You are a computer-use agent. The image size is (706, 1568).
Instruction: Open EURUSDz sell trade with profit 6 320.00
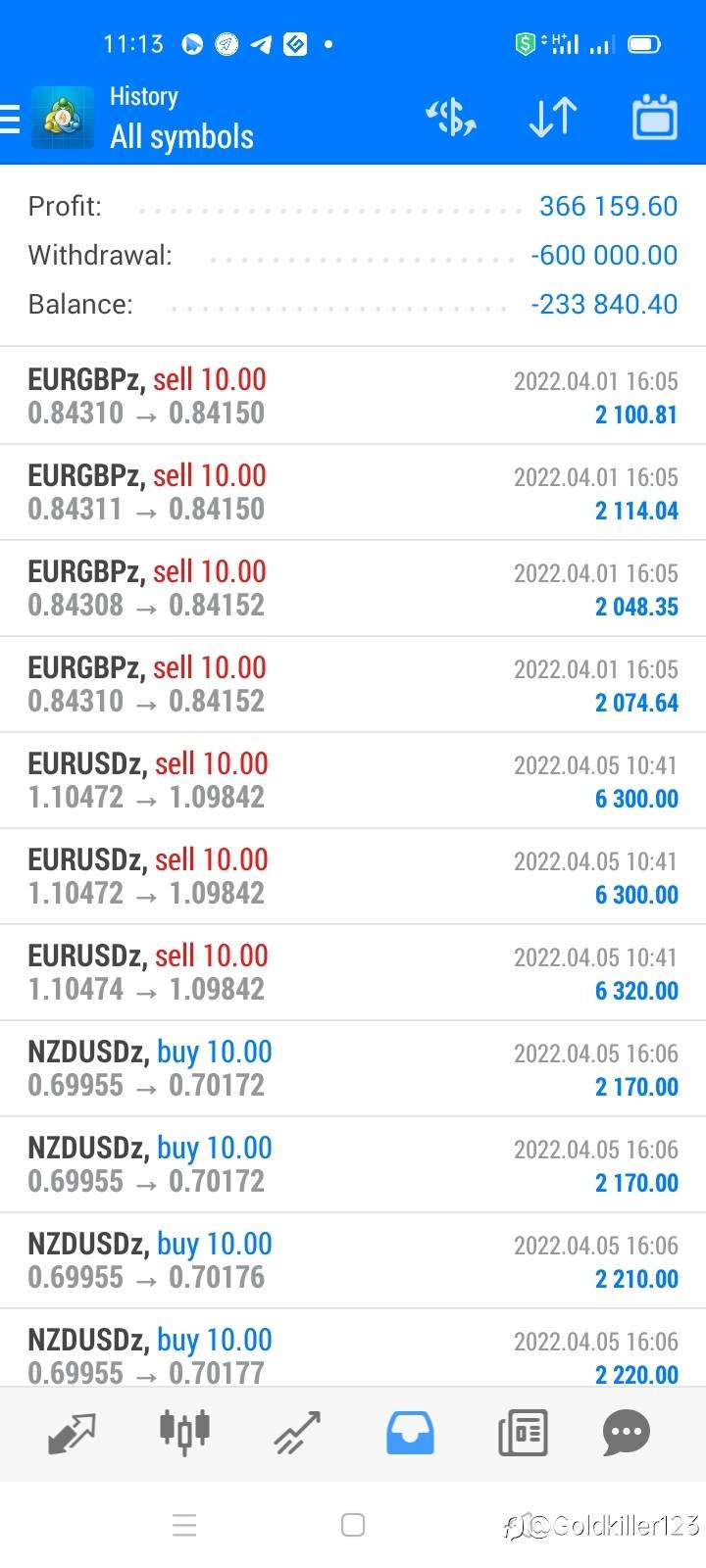pos(353,972)
